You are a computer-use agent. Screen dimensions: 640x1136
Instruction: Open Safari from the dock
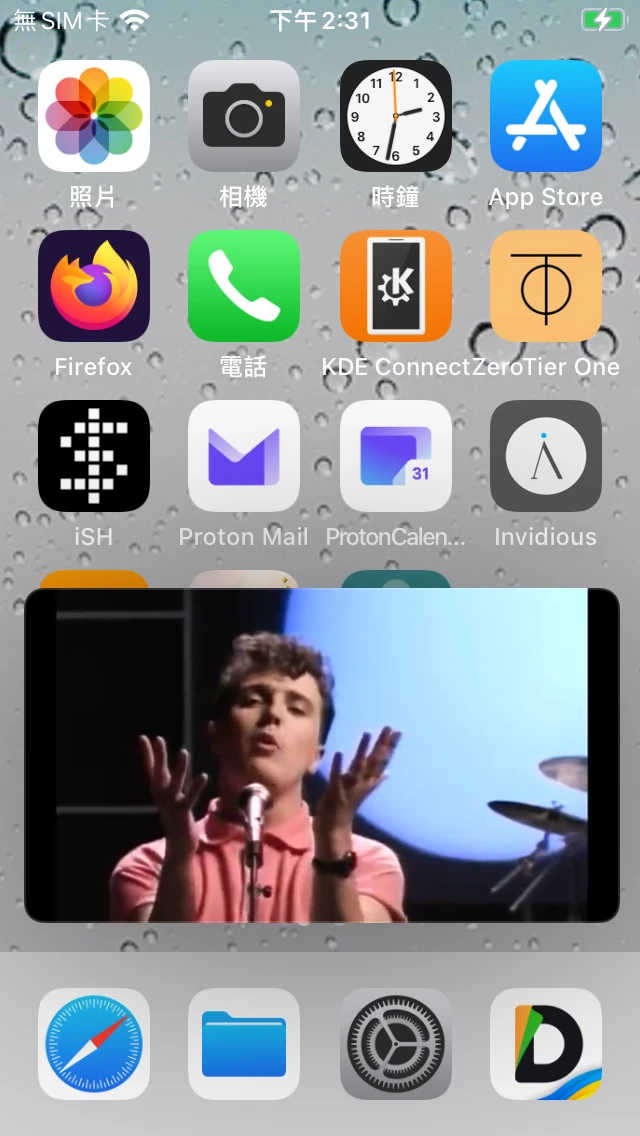tap(94, 1044)
